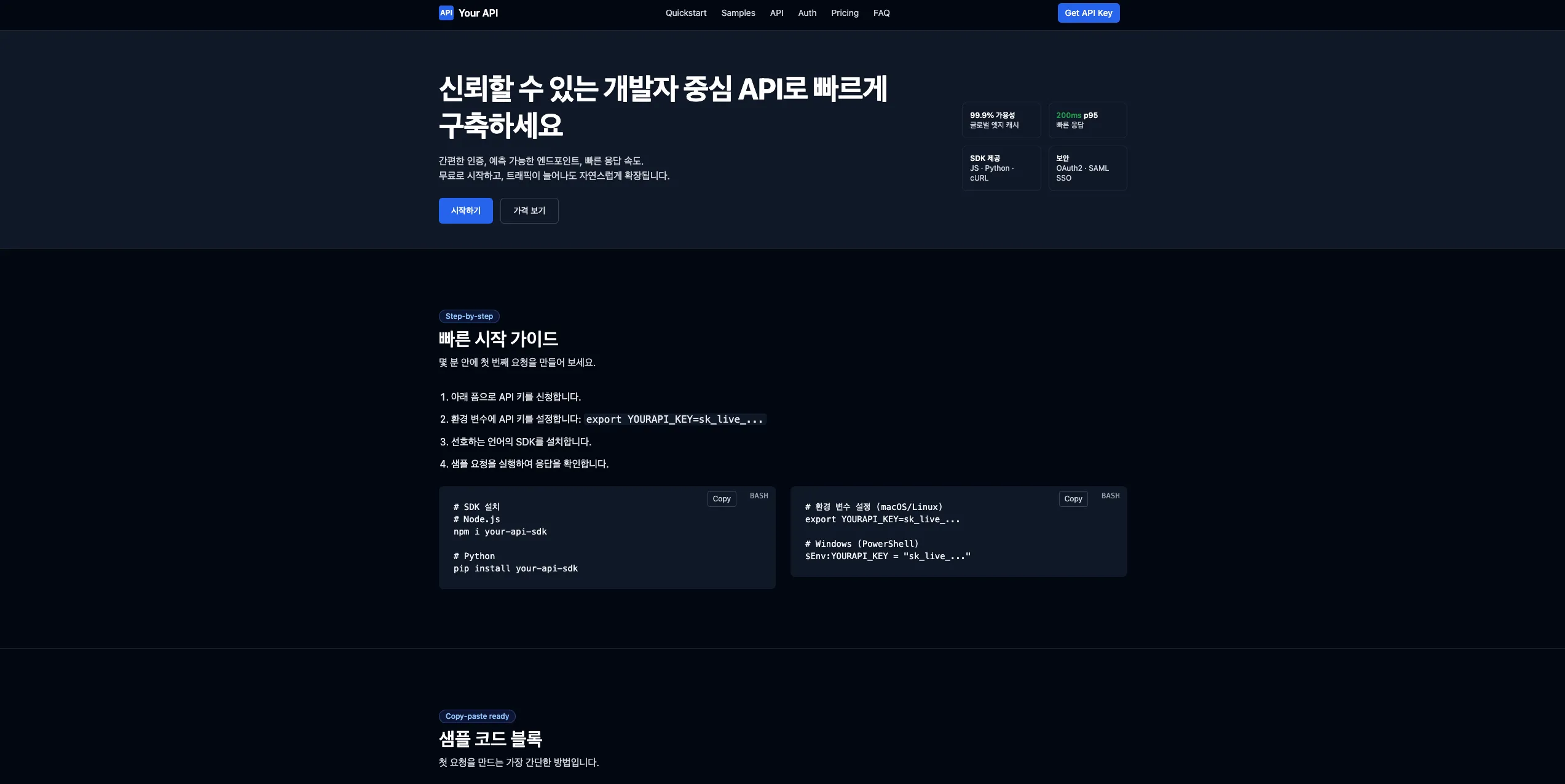Copy the environment variable code block

click(1073, 499)
